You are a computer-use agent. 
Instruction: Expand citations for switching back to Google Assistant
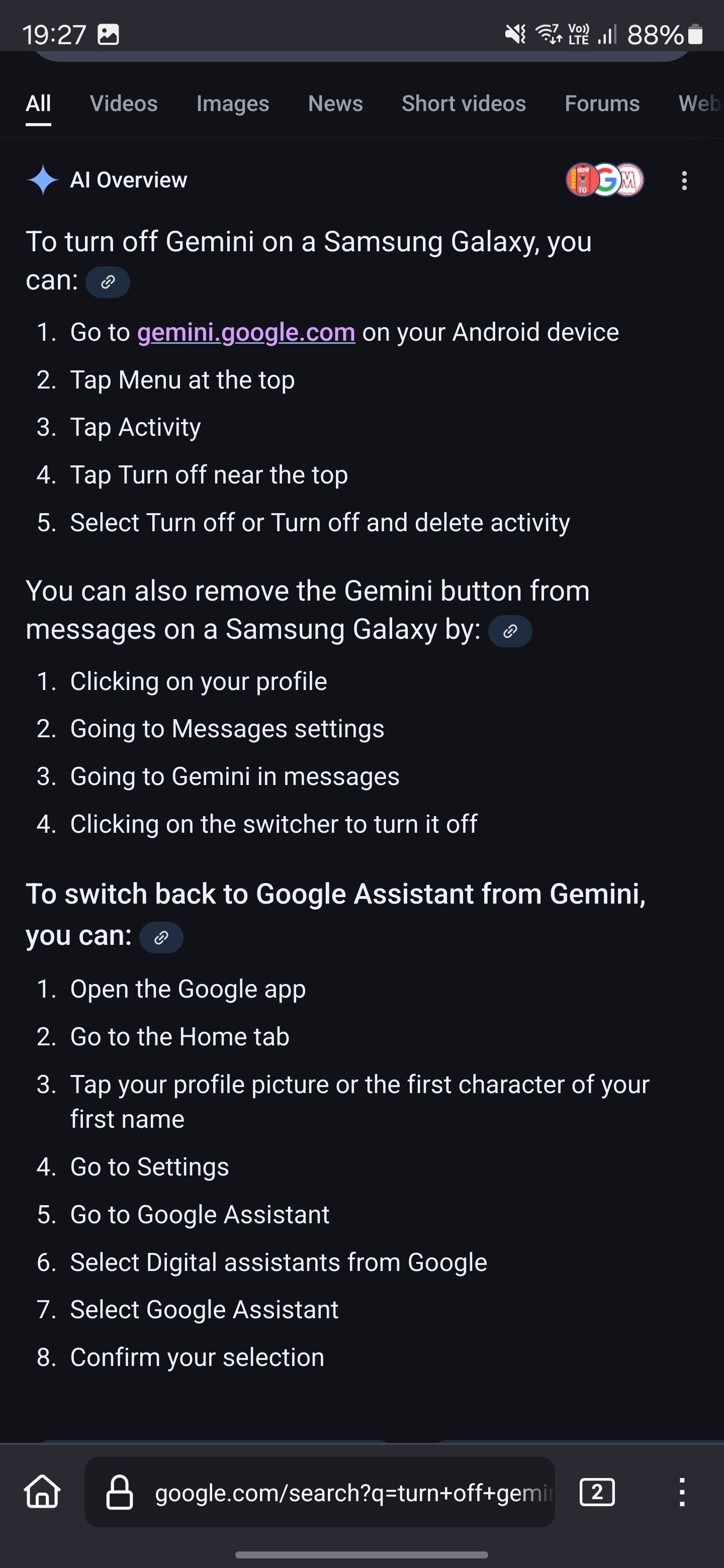161,937
